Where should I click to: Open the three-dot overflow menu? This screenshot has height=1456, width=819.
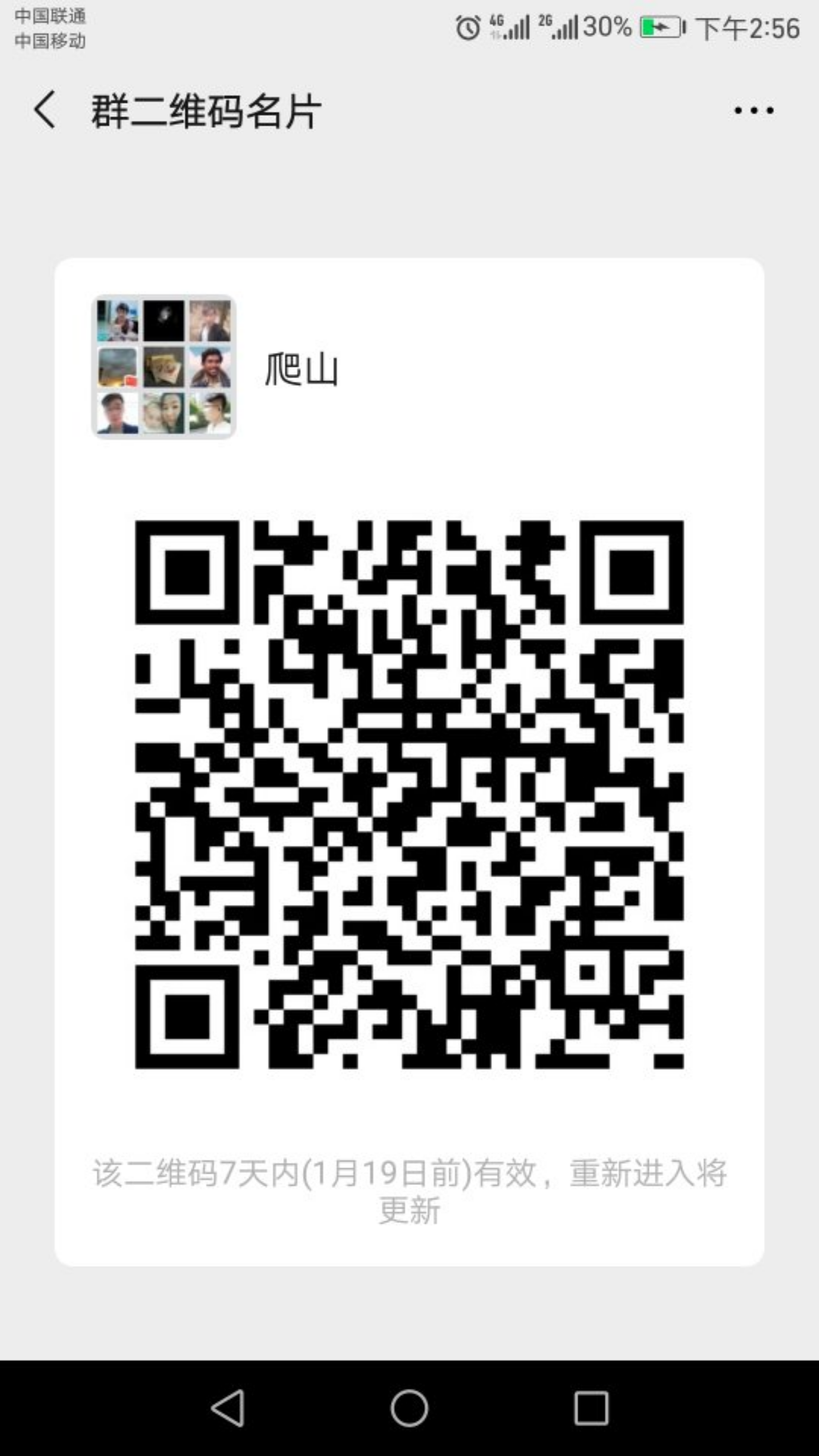(x=753, y=110)
